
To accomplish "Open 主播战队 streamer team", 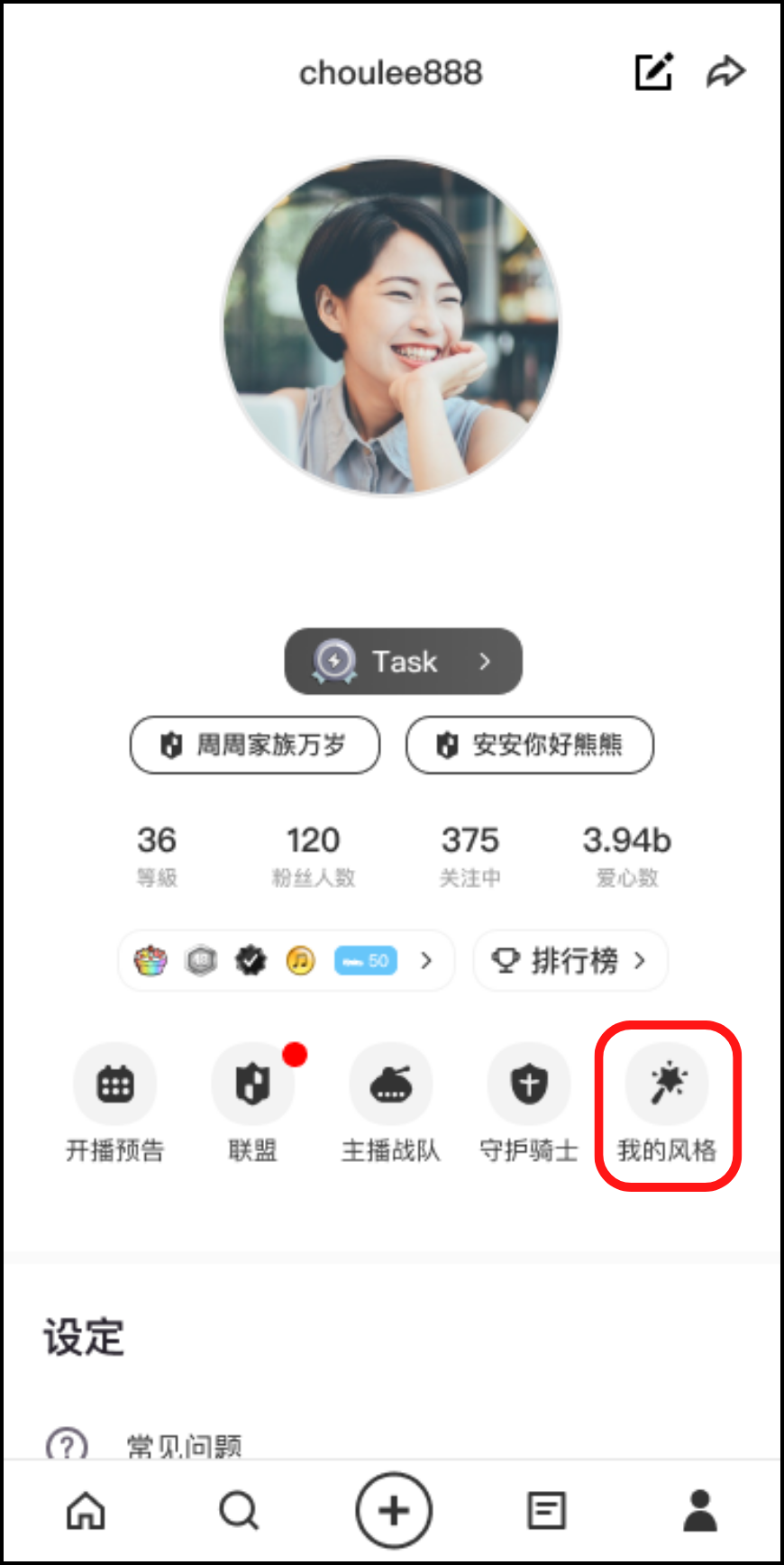I will coord(391,1101).
